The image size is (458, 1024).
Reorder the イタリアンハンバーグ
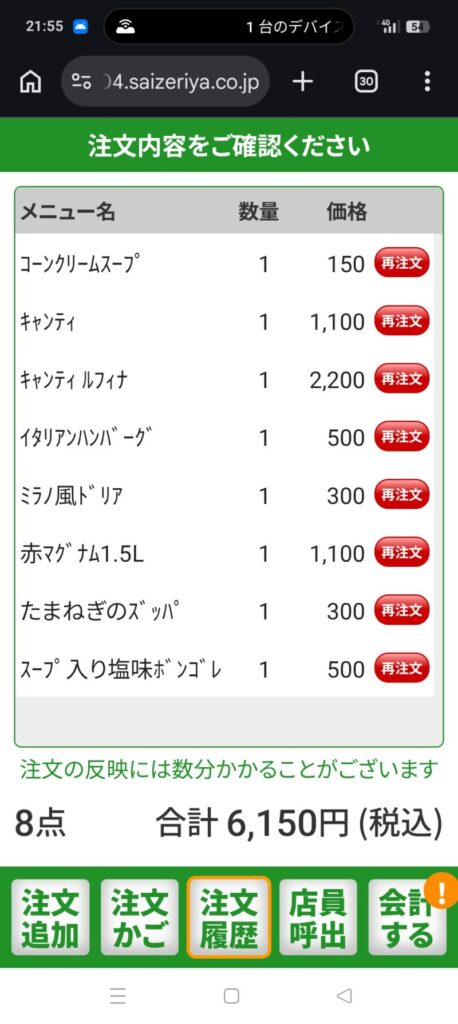pyautogui.click(x=402, y=437)
